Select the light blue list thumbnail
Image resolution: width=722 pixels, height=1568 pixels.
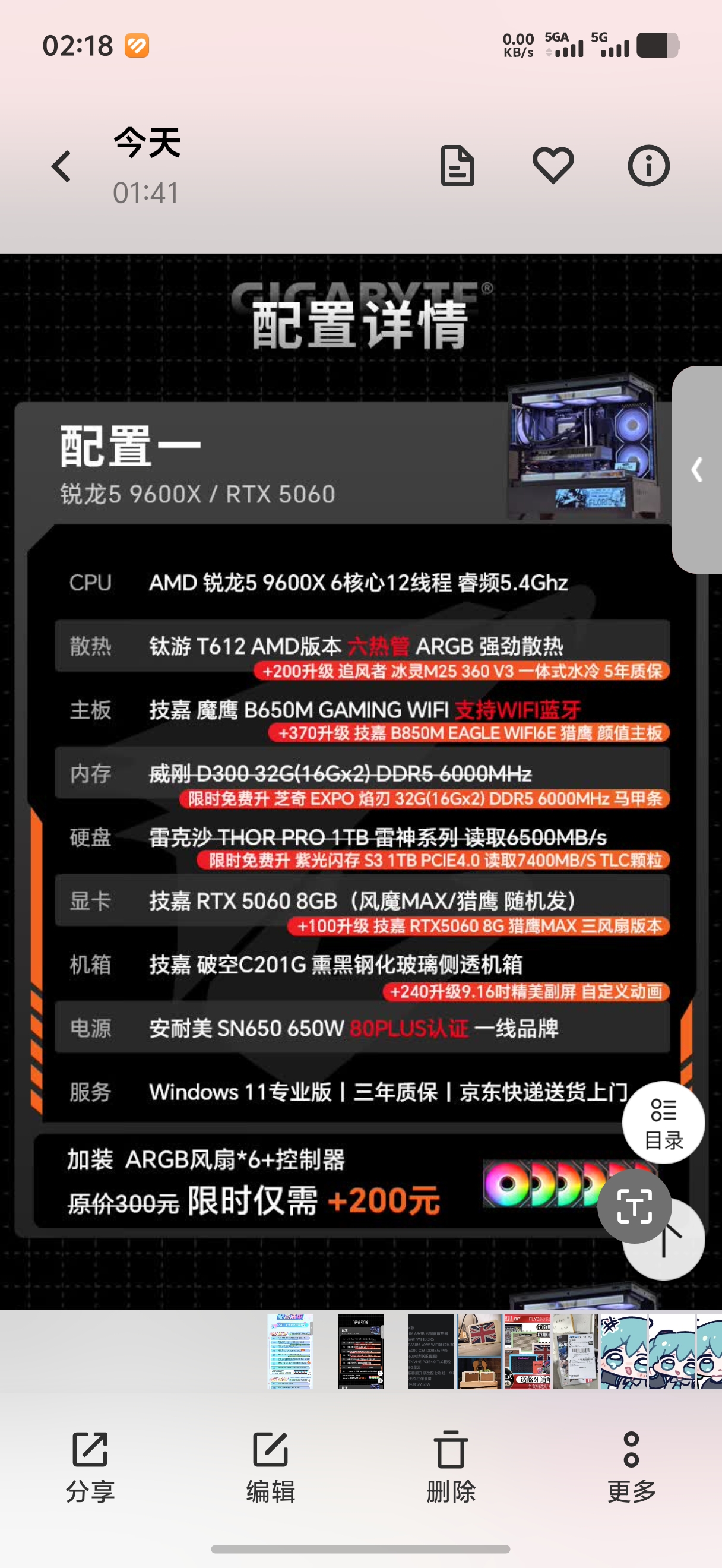click(x=291, y=1351)
